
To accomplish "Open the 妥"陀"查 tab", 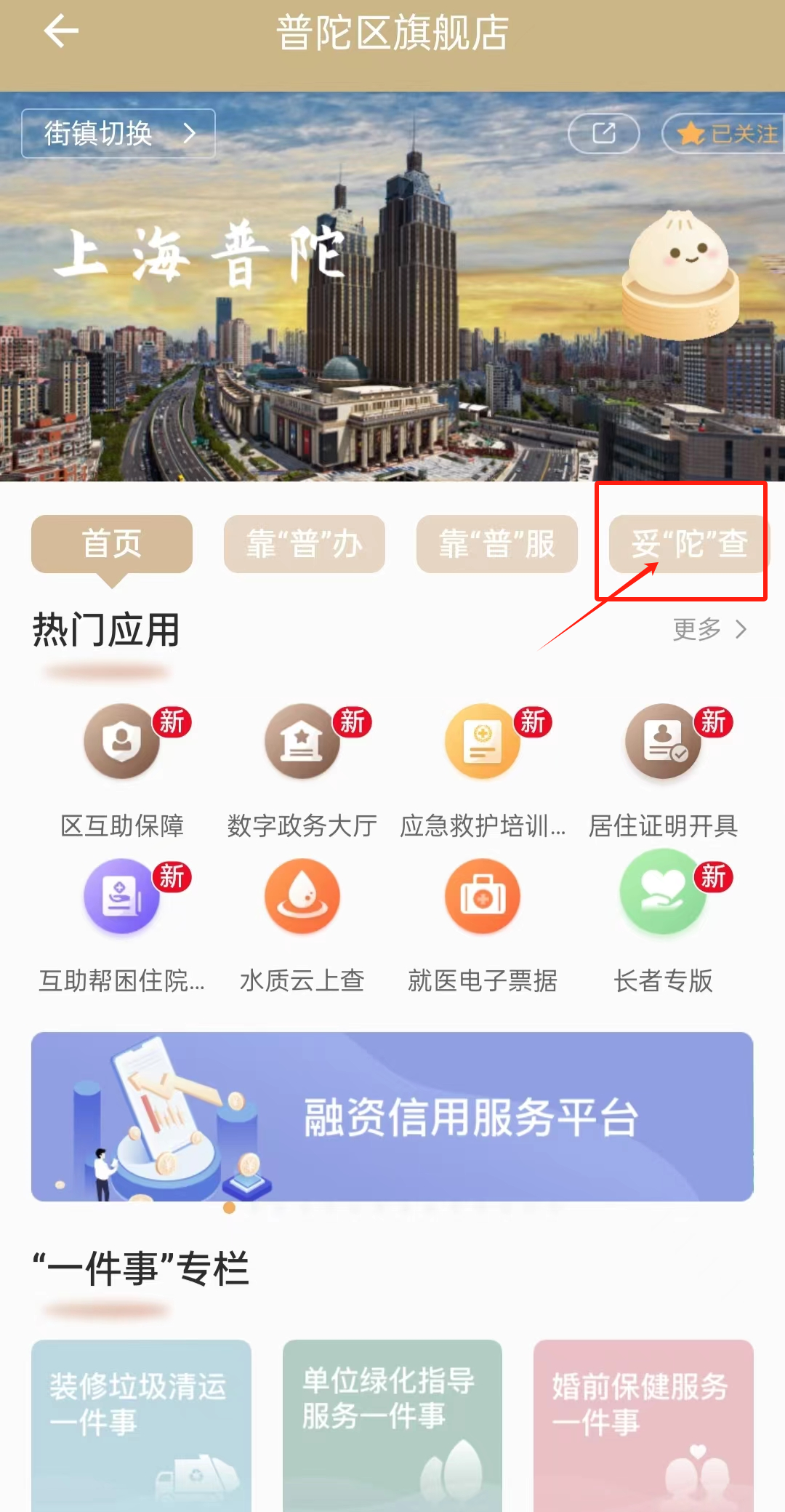I will (688, 544).
